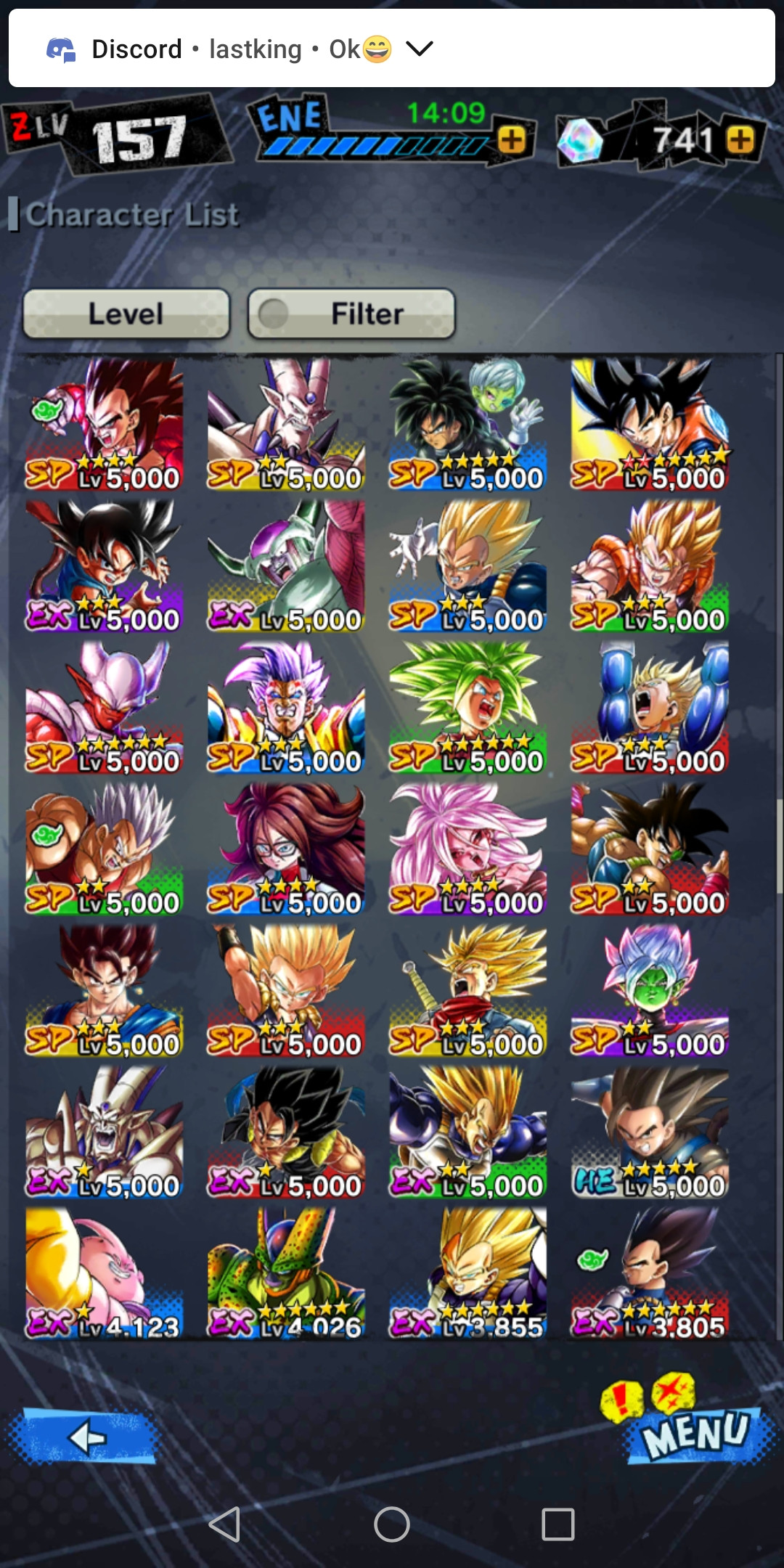Tap the Android system back button
Viewport: 784px width, 1568px height.
pyautogui.click(x=224, y=1524)
